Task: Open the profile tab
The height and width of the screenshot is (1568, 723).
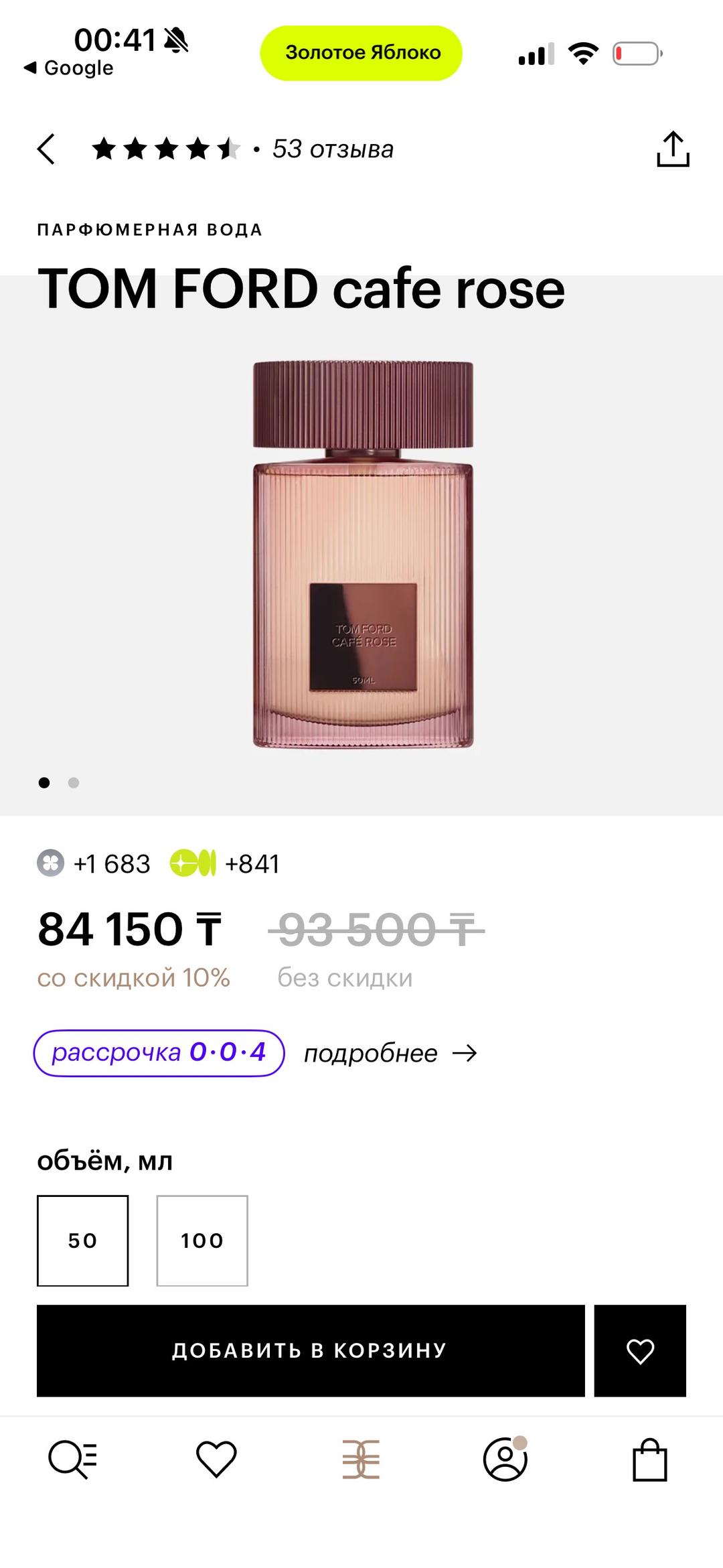Action: [505, 1459]
